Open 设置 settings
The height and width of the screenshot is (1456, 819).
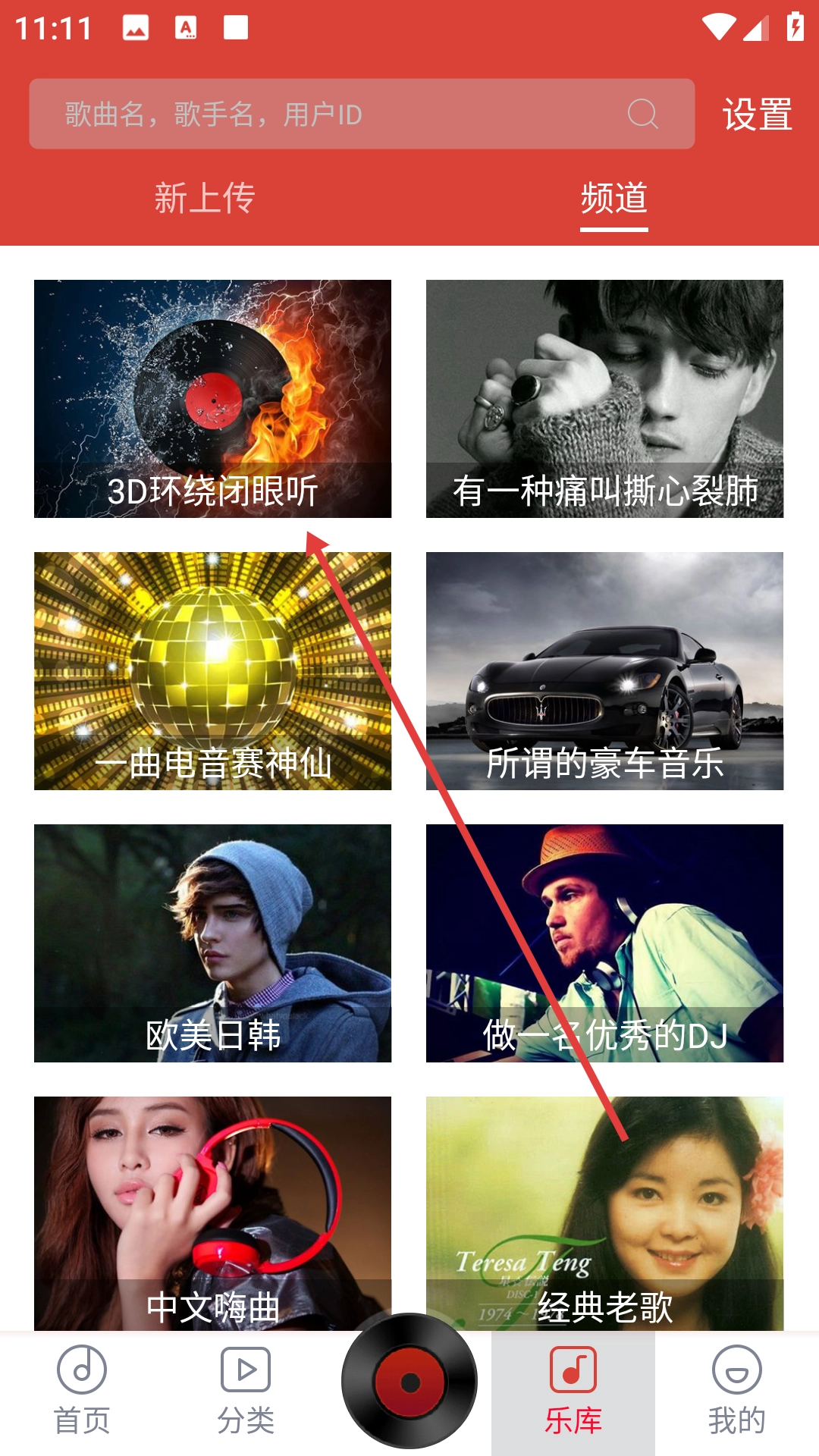tap(757, 115)
